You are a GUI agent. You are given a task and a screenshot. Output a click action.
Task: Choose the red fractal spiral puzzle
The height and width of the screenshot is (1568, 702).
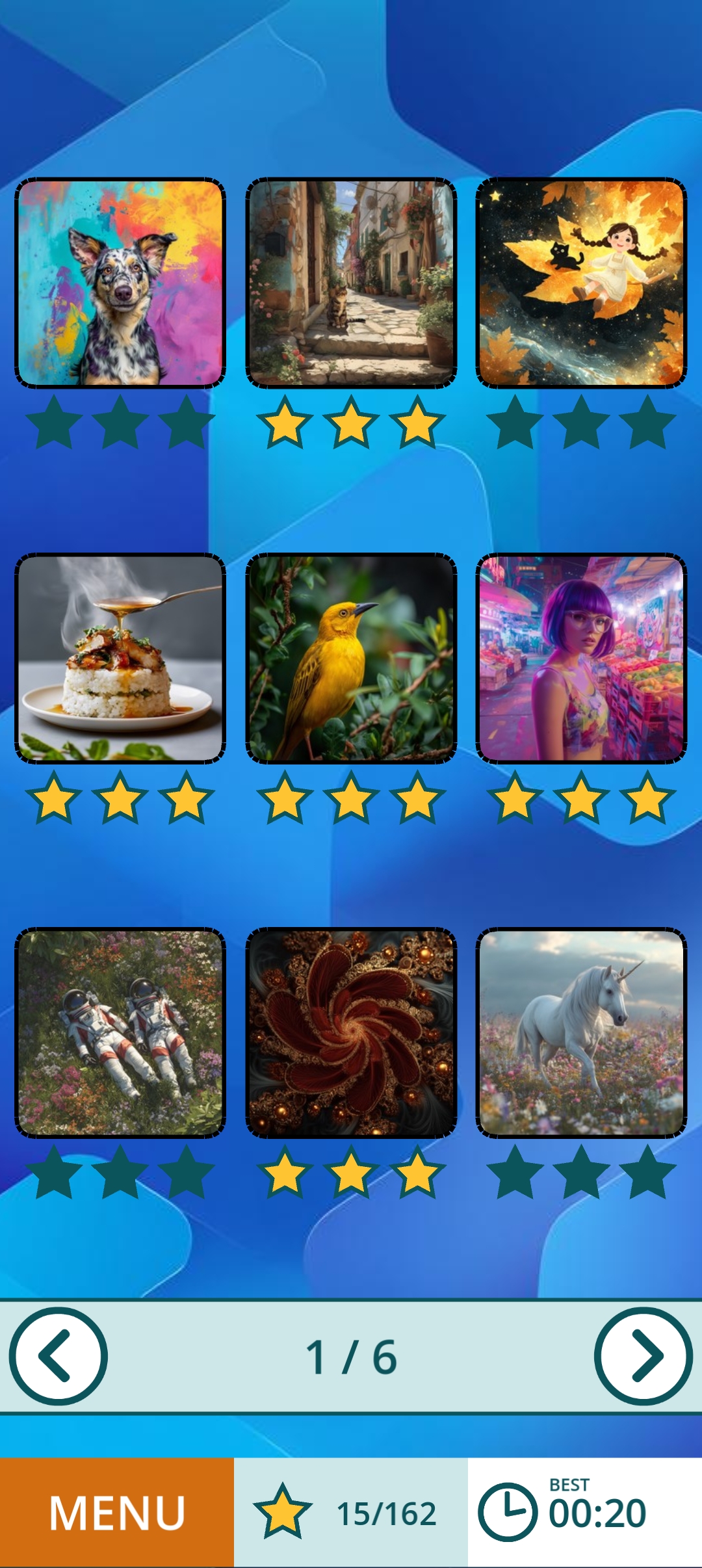(351, 1032)
